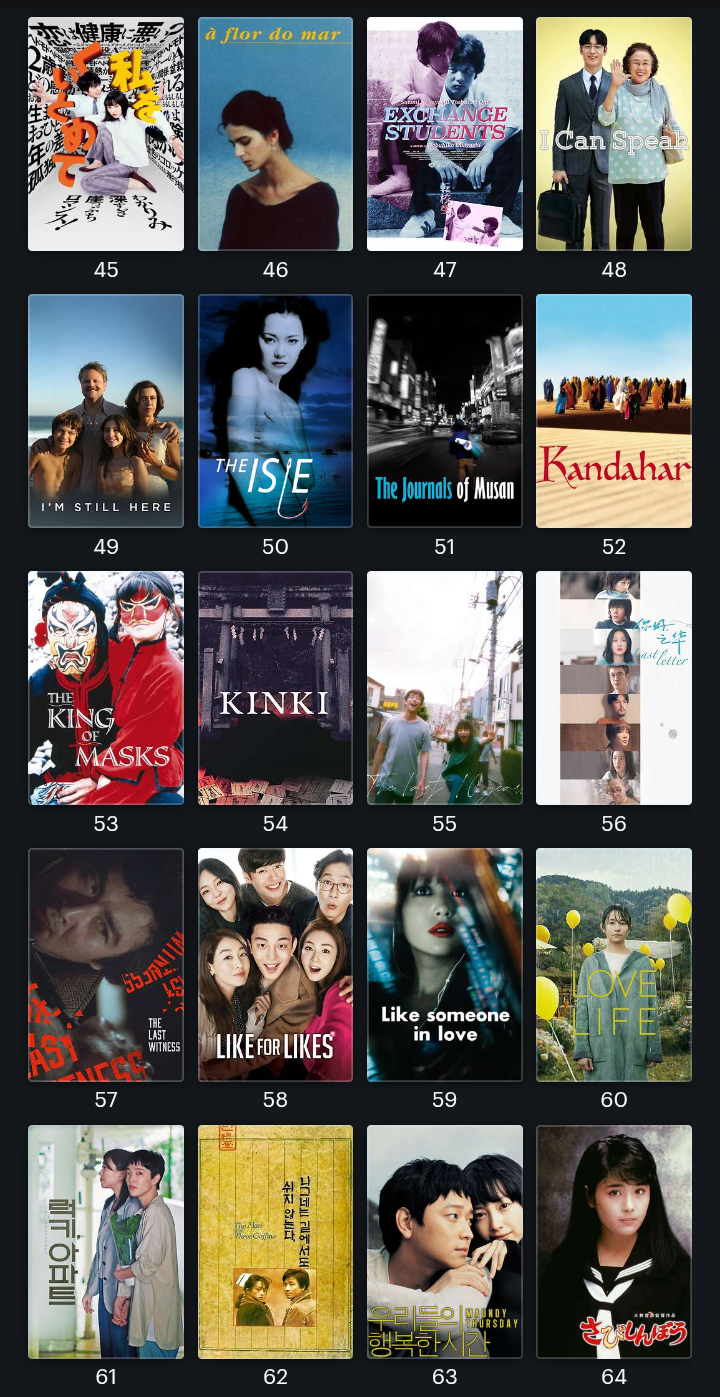
Task: Open the 'à flor do mar' poster
Action: point(275,134)
